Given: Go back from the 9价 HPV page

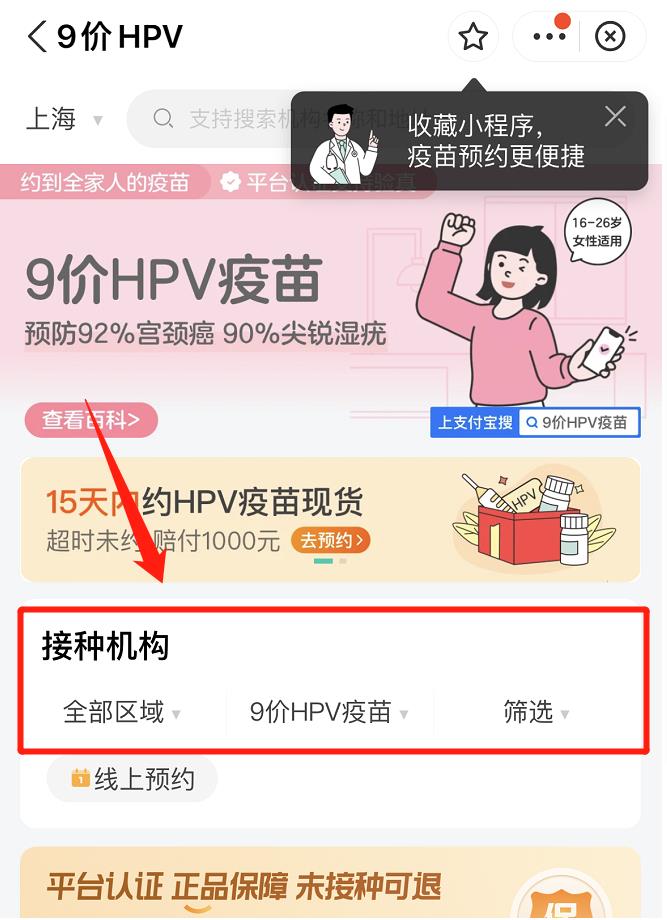Looking at the screenshot, I should (37, 38).
